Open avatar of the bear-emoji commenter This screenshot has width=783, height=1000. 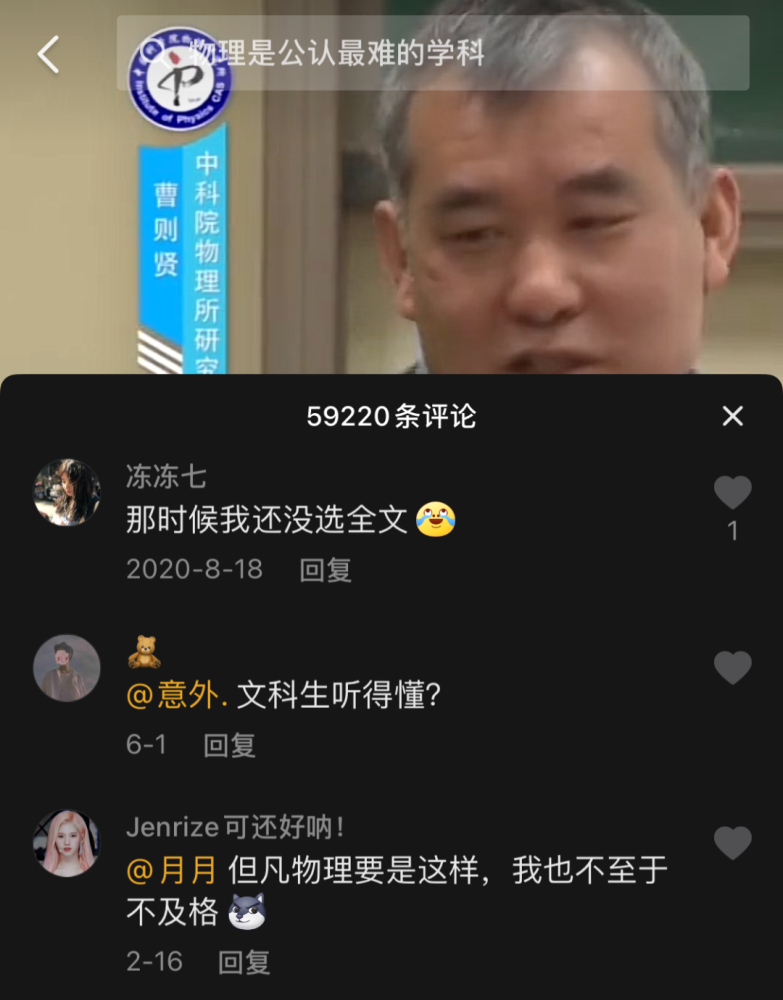tap(67, 668)
